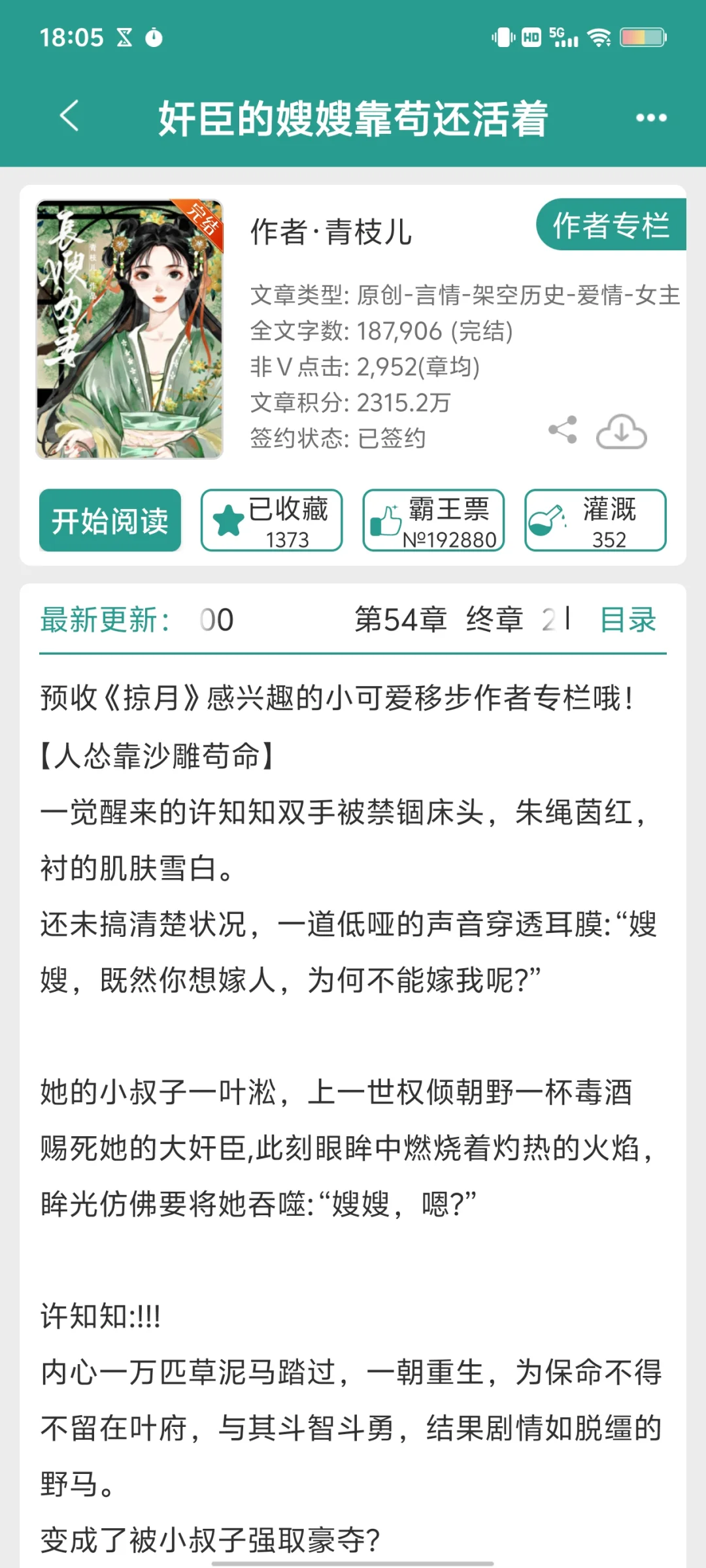Tap 开始阅读 to start reading
This screenshot has height=1568, width=706.
[x=109, y=521]
